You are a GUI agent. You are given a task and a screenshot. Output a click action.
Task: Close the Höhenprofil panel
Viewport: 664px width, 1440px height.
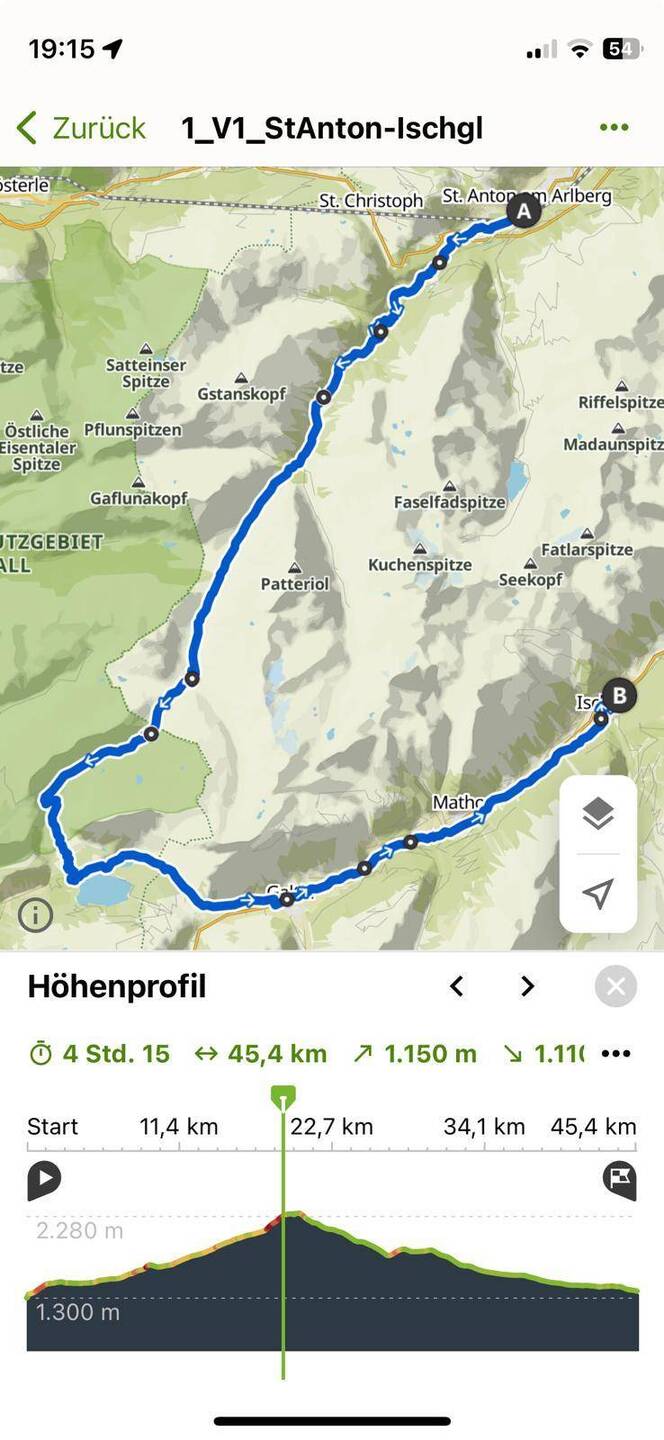615,987
